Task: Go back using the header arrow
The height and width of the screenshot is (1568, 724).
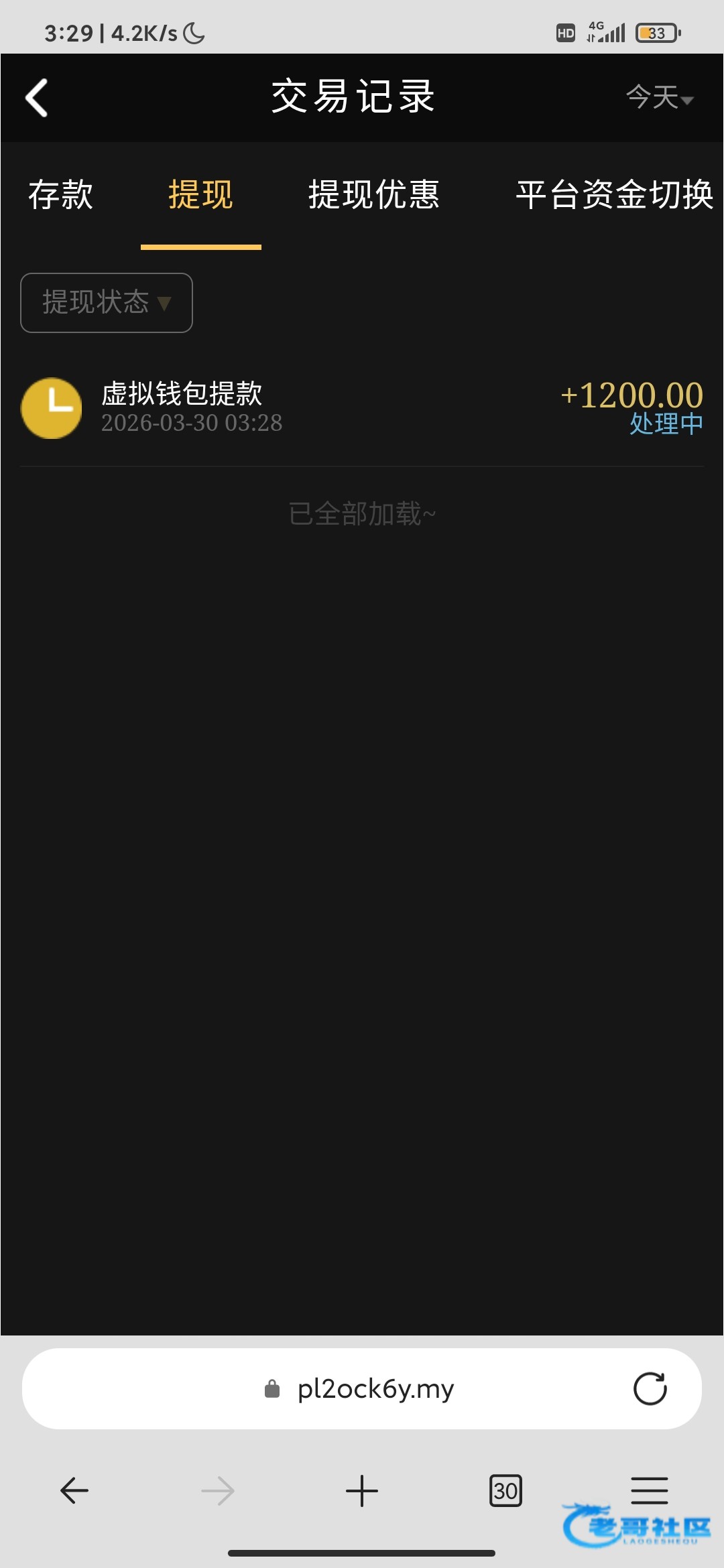Action: coord(36,98)
